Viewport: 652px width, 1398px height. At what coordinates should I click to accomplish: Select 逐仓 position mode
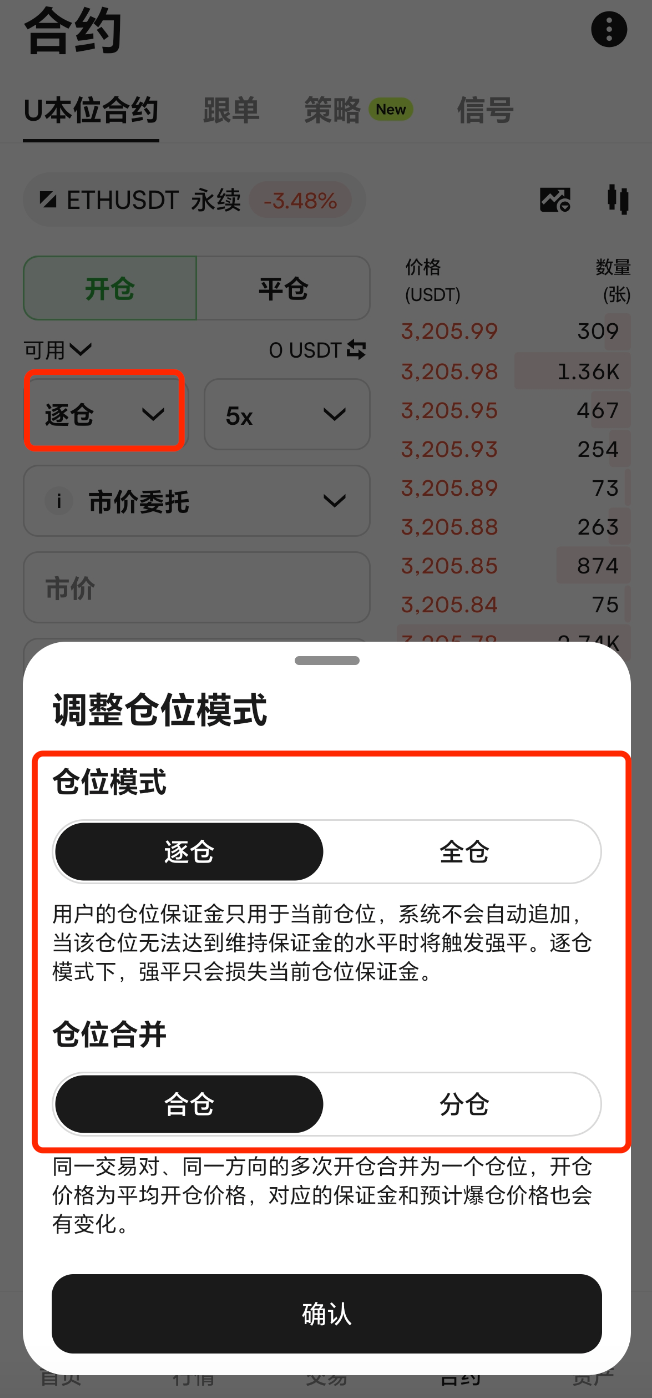click(189, 852)
